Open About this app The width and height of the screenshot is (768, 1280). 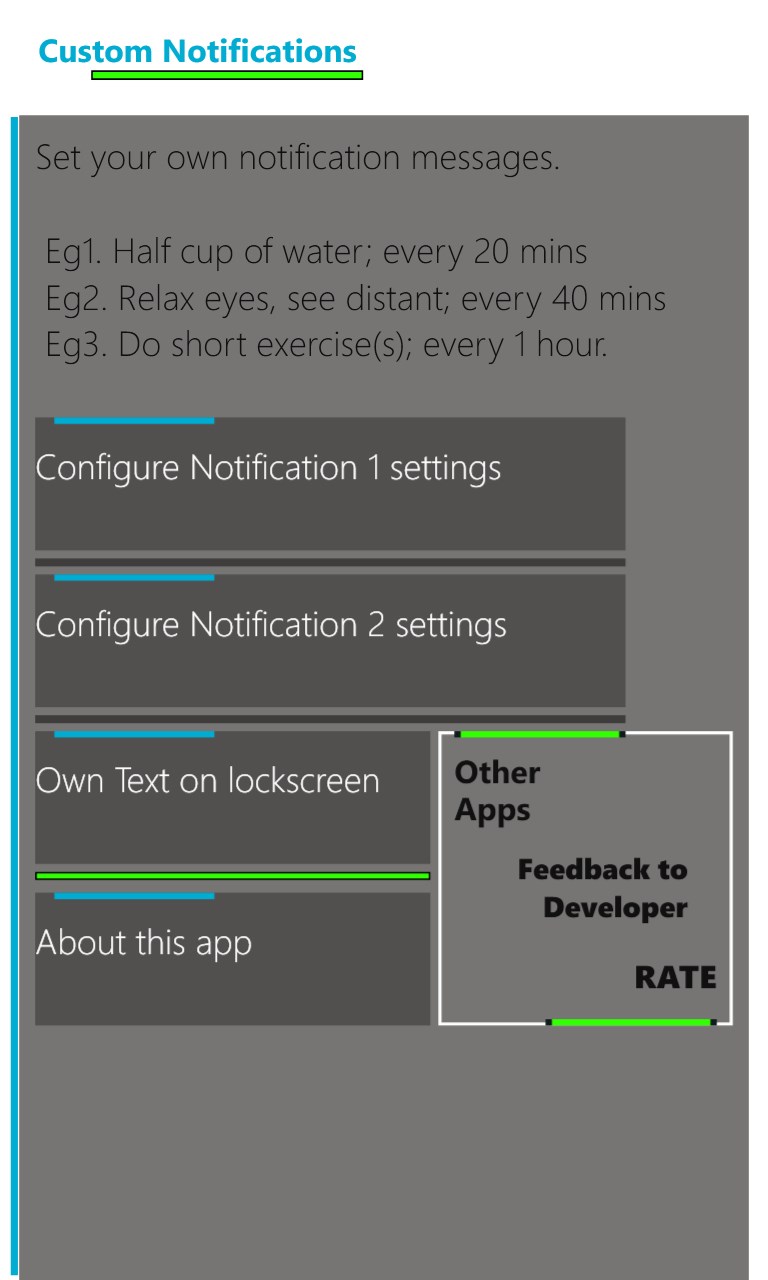(x=232, y=957)
